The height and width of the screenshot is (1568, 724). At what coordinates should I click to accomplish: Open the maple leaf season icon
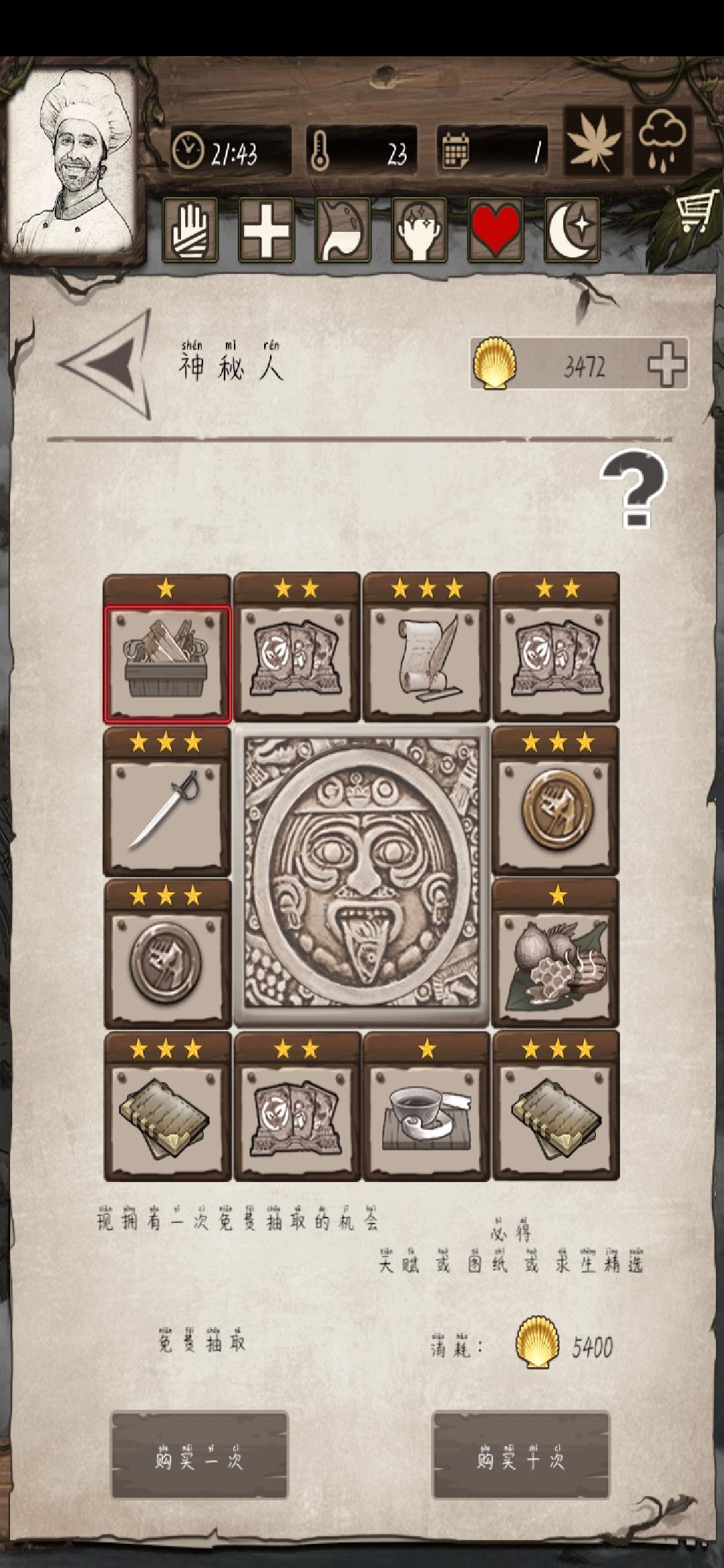[x=594, y=141]
